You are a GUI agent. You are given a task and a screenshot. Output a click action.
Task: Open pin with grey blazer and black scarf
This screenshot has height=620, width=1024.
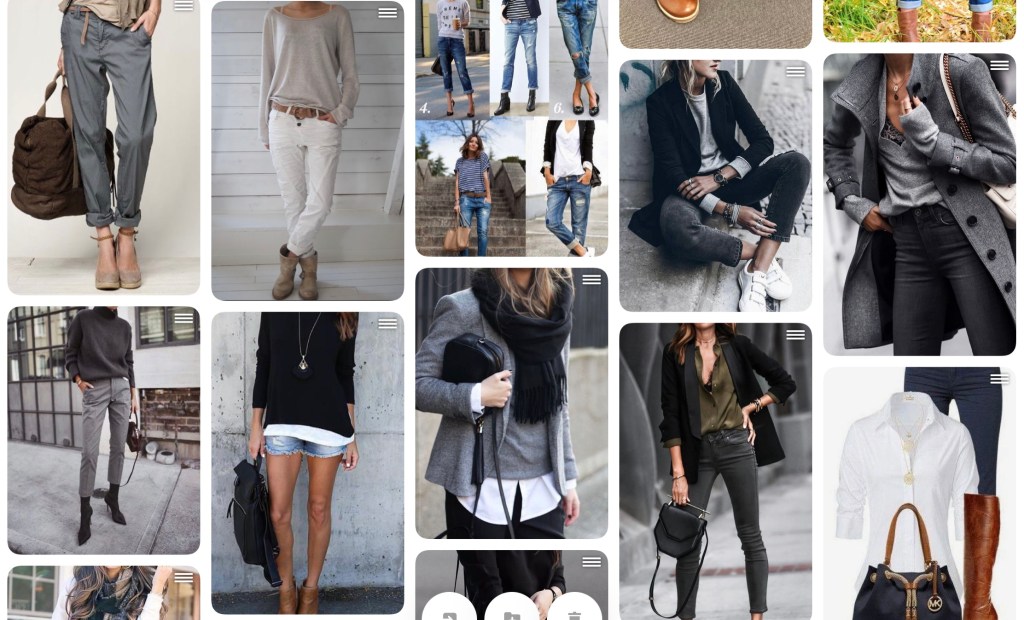(x=511, y=403)
